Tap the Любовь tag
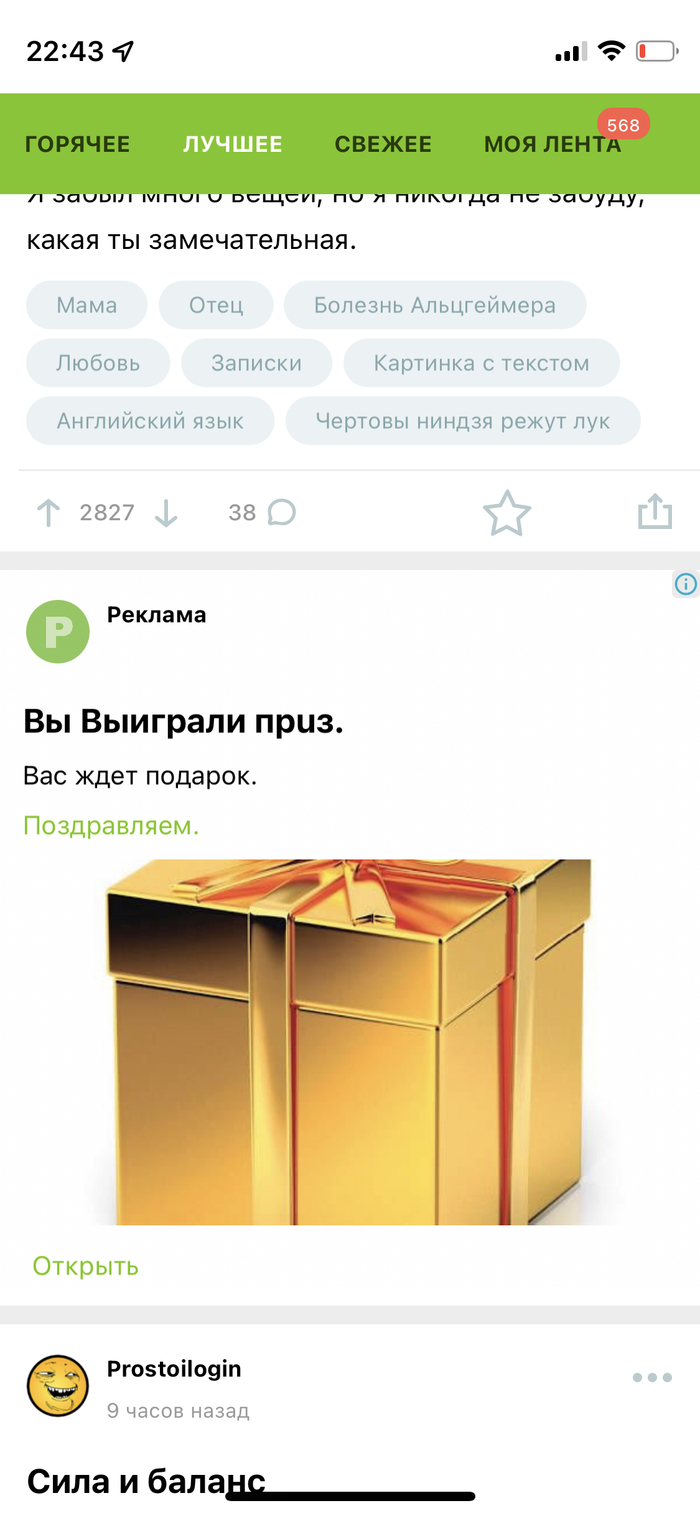 point(98,363)
